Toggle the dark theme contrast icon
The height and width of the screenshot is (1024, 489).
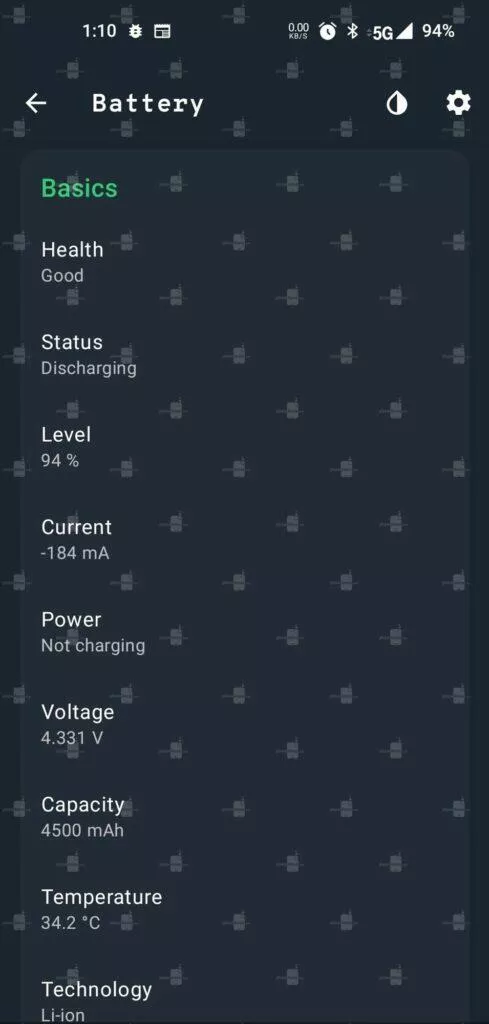coord(396,103)
